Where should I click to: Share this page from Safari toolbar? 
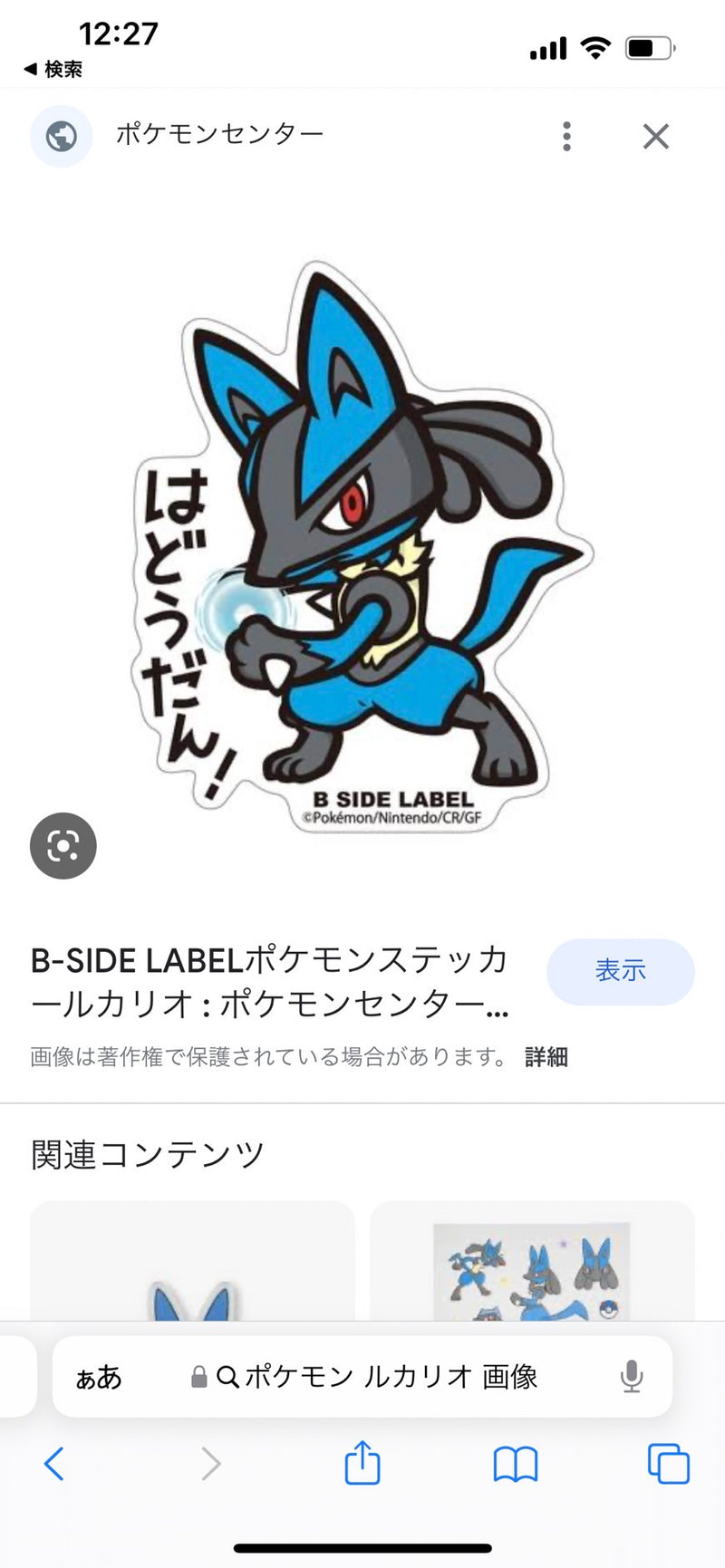point(362,1464)
